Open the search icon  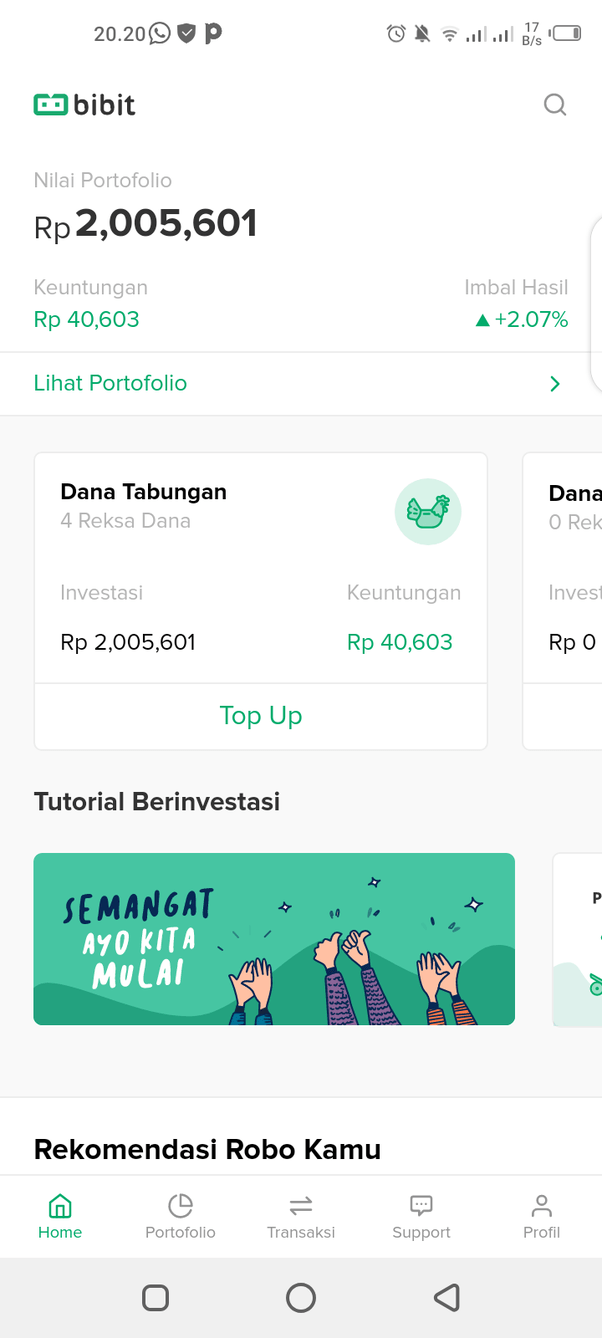click(x=555, y=105)
